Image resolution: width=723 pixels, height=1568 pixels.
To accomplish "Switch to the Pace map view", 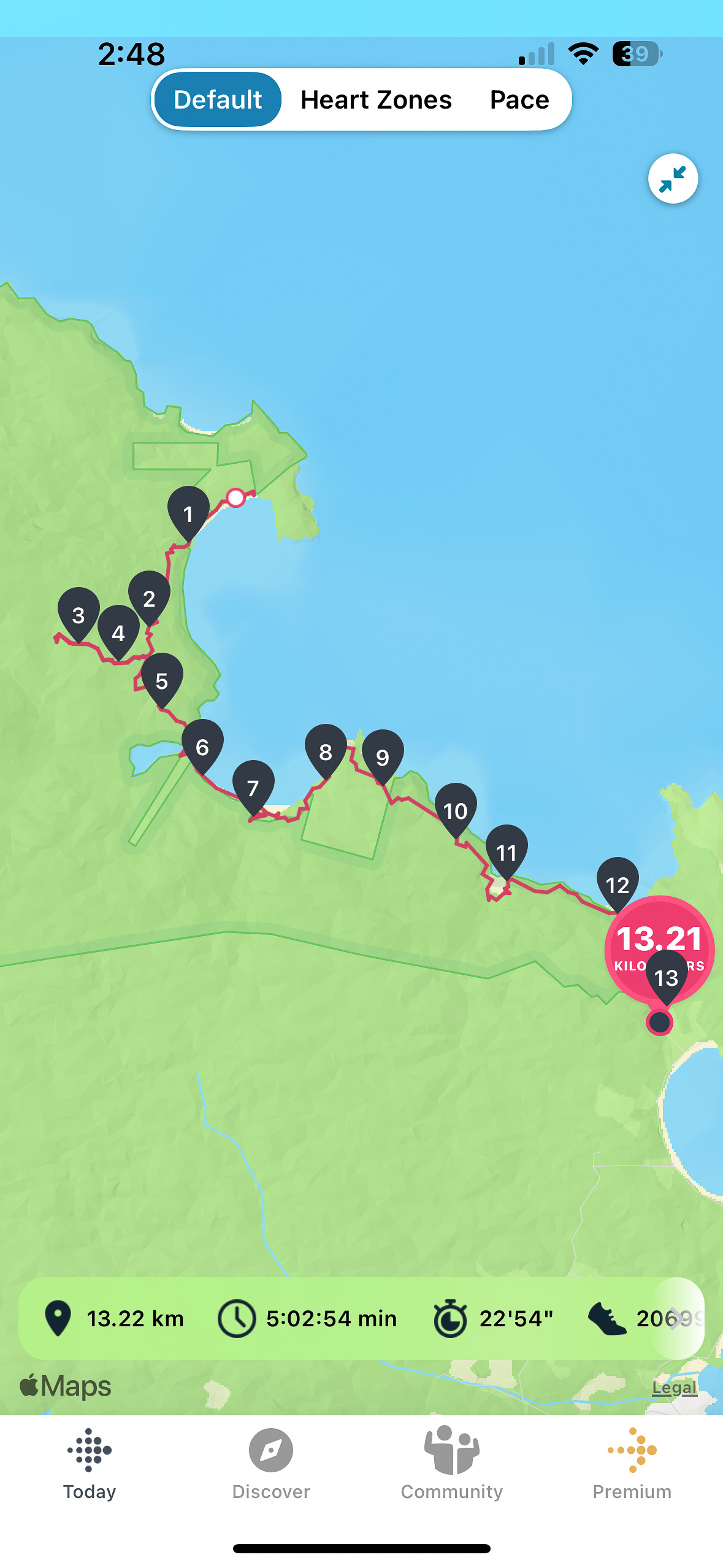I will click(519, 100).
